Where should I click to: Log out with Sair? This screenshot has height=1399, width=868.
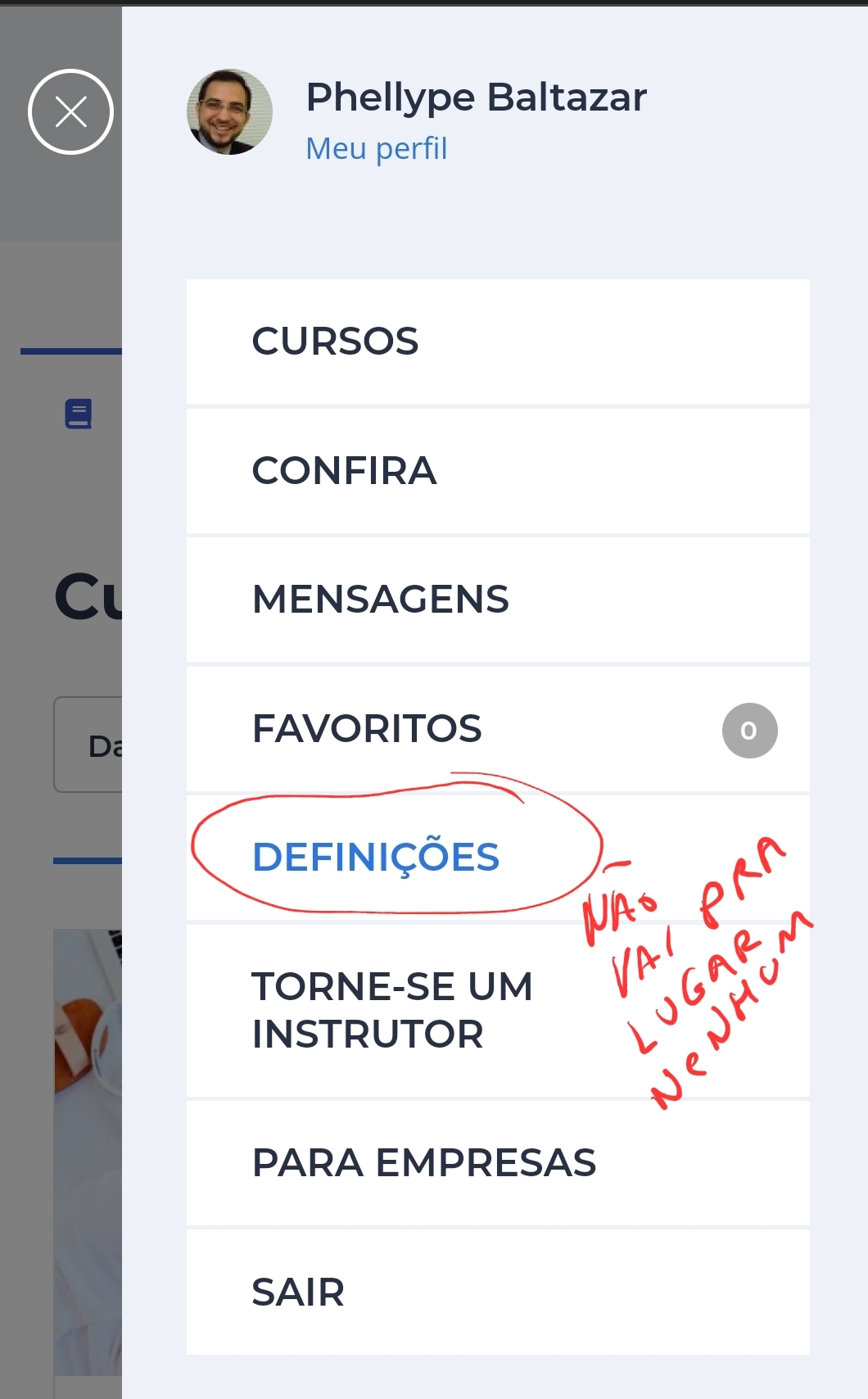pos(498,1292)
